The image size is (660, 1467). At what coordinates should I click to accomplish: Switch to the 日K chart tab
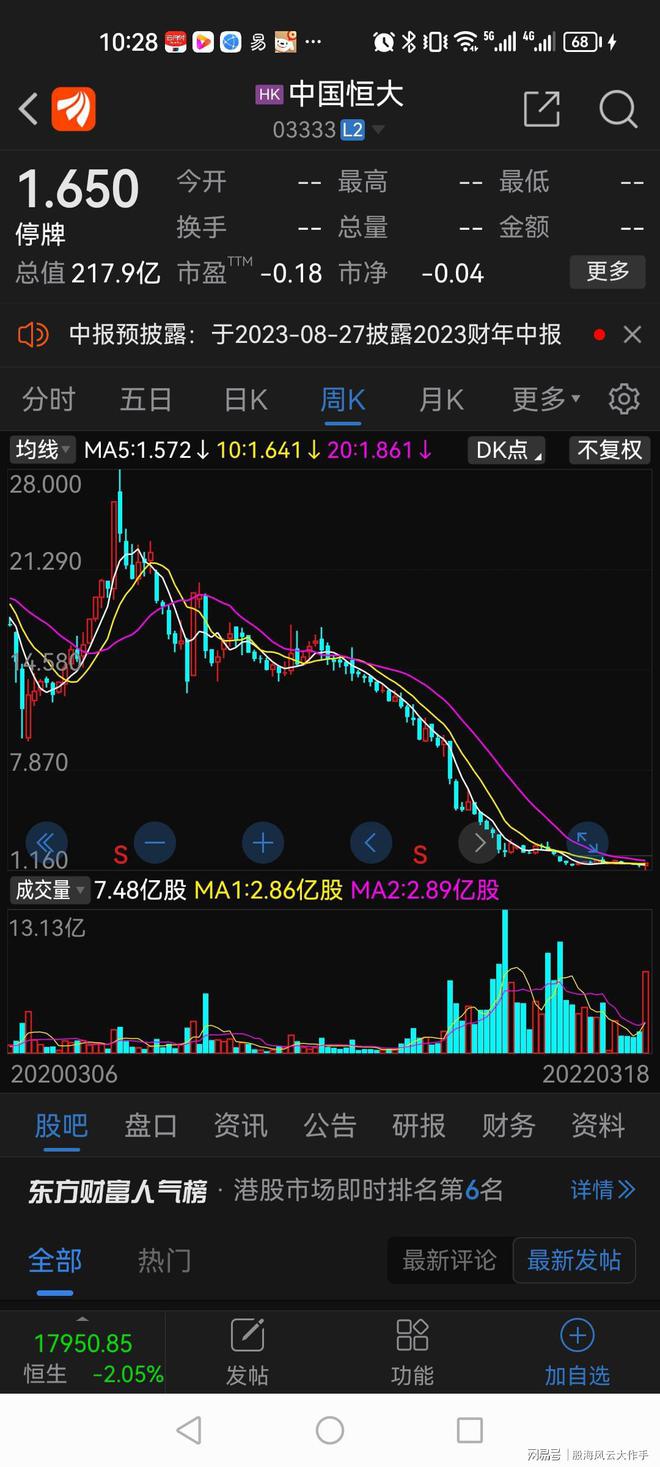(x=246, y=399)
